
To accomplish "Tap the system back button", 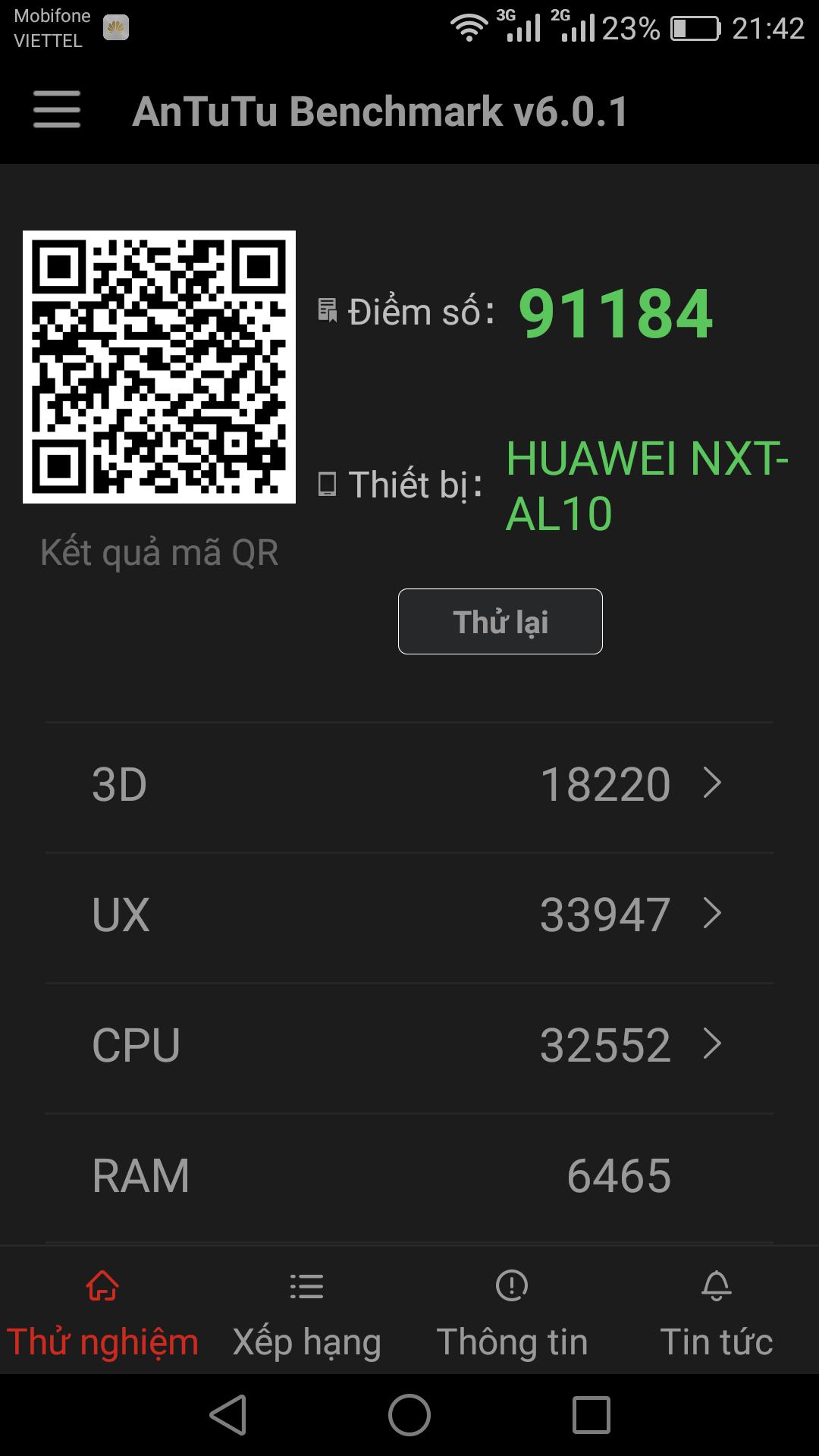I will (x=228, y=1415).
